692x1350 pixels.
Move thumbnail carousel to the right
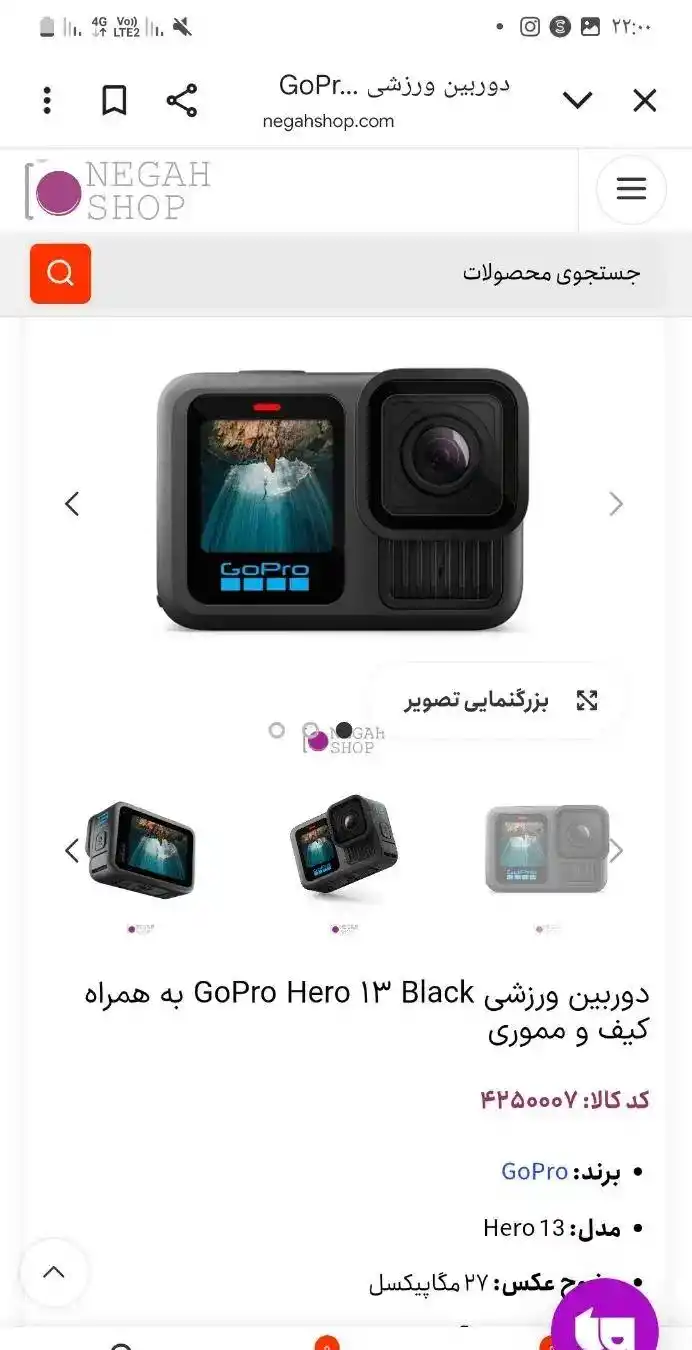616,851
